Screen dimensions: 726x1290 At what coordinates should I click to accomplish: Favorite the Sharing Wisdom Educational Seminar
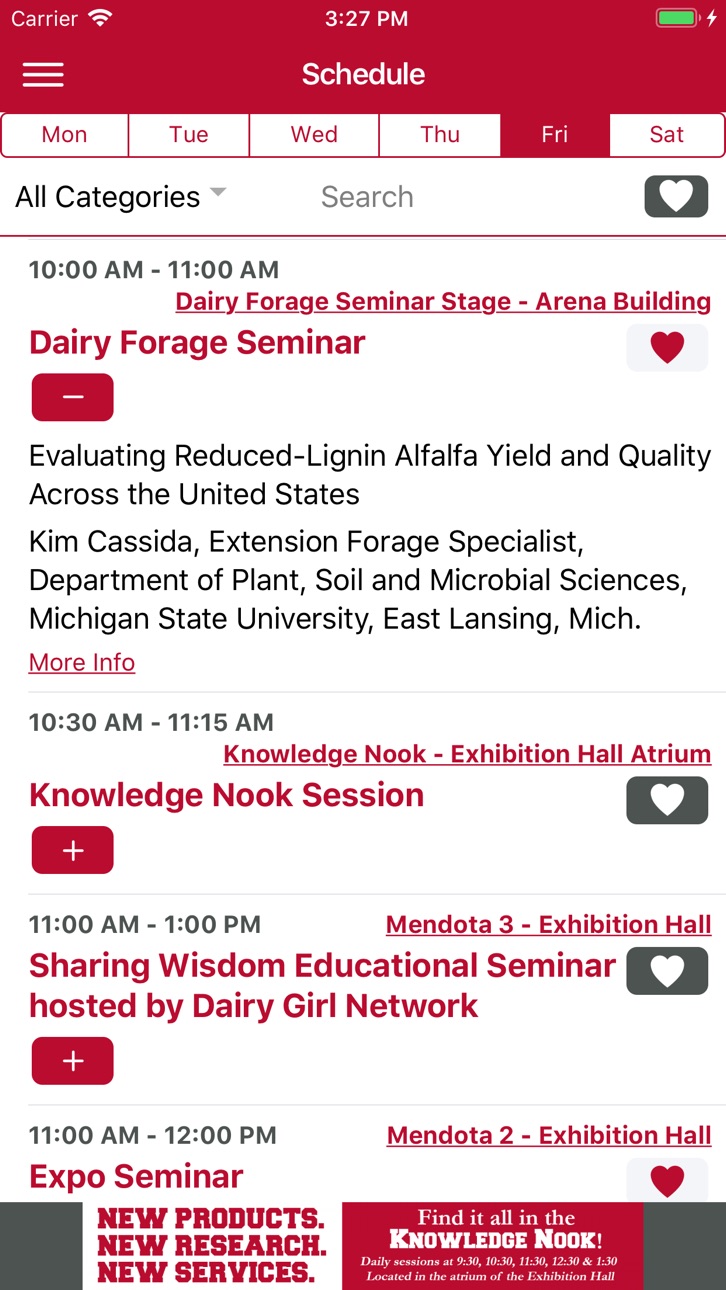[x=667, y=971]
